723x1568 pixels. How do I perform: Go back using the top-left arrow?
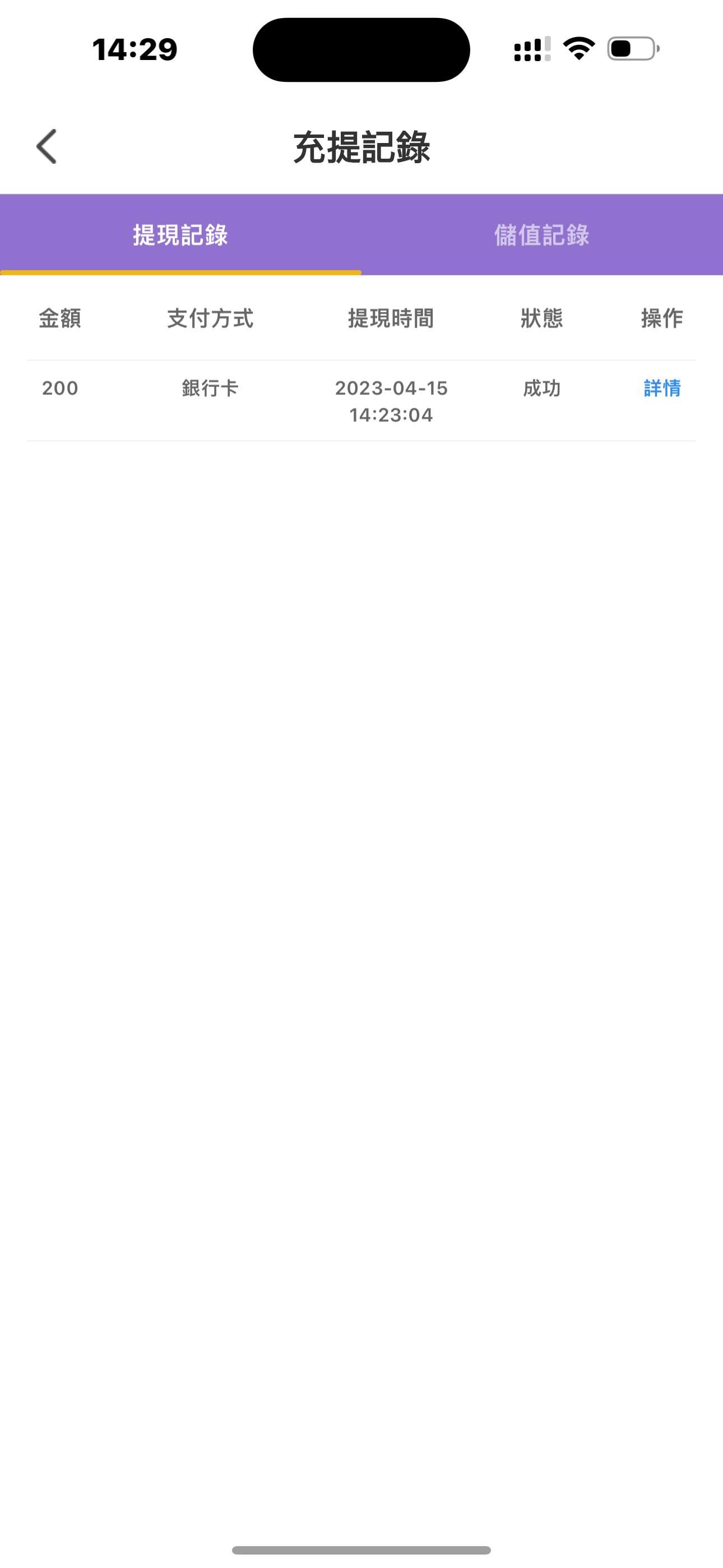[x=47, y=147]
